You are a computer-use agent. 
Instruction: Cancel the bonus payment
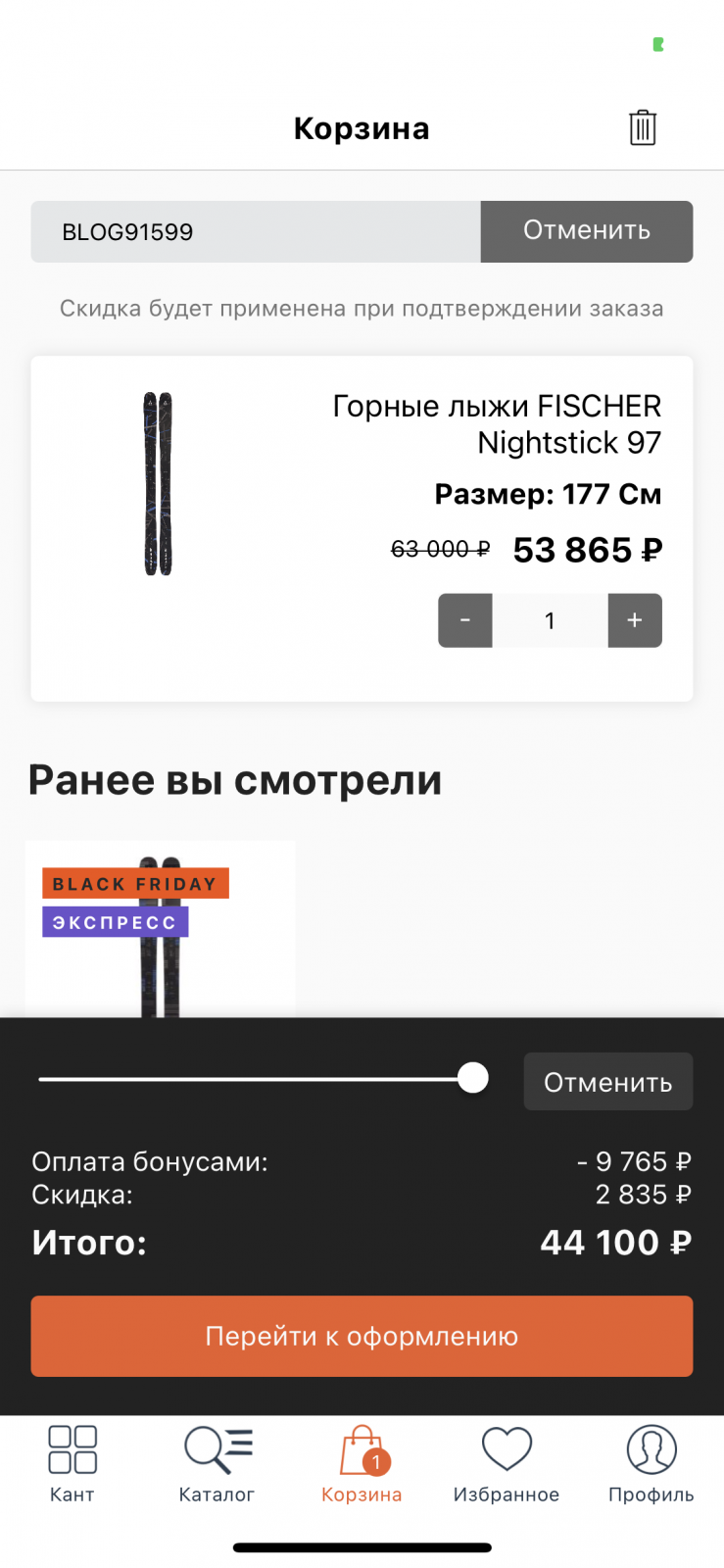(608, 1082)
